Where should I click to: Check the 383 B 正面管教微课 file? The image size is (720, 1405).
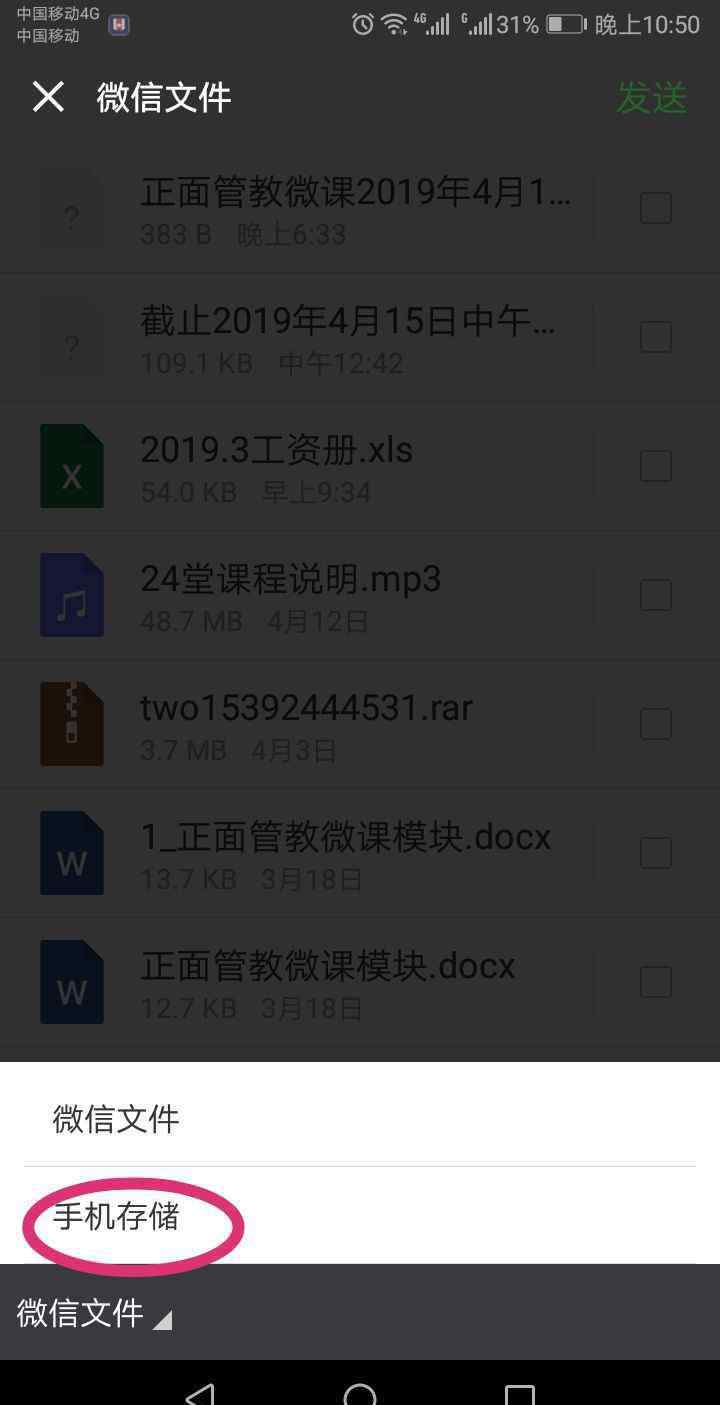656,208
